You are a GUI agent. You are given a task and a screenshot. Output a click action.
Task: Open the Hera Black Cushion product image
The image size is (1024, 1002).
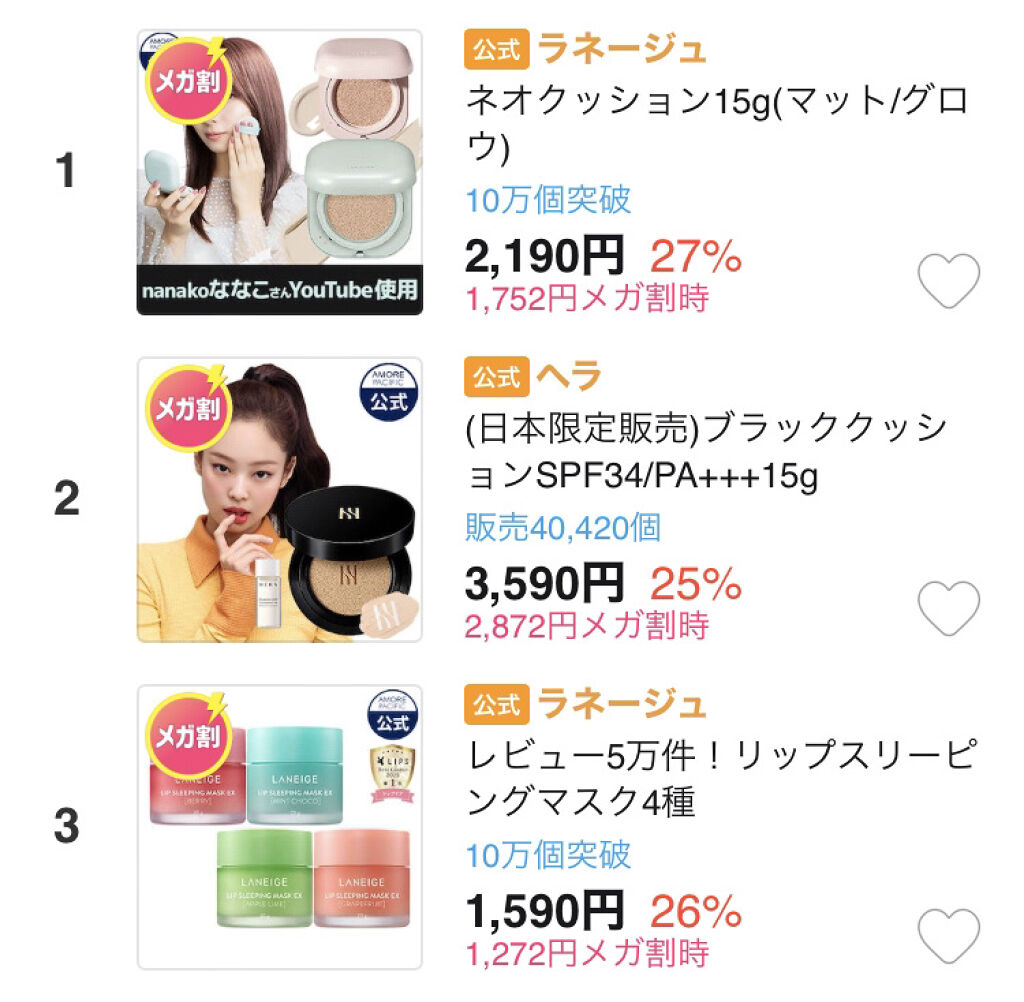[x=279, y=499]
